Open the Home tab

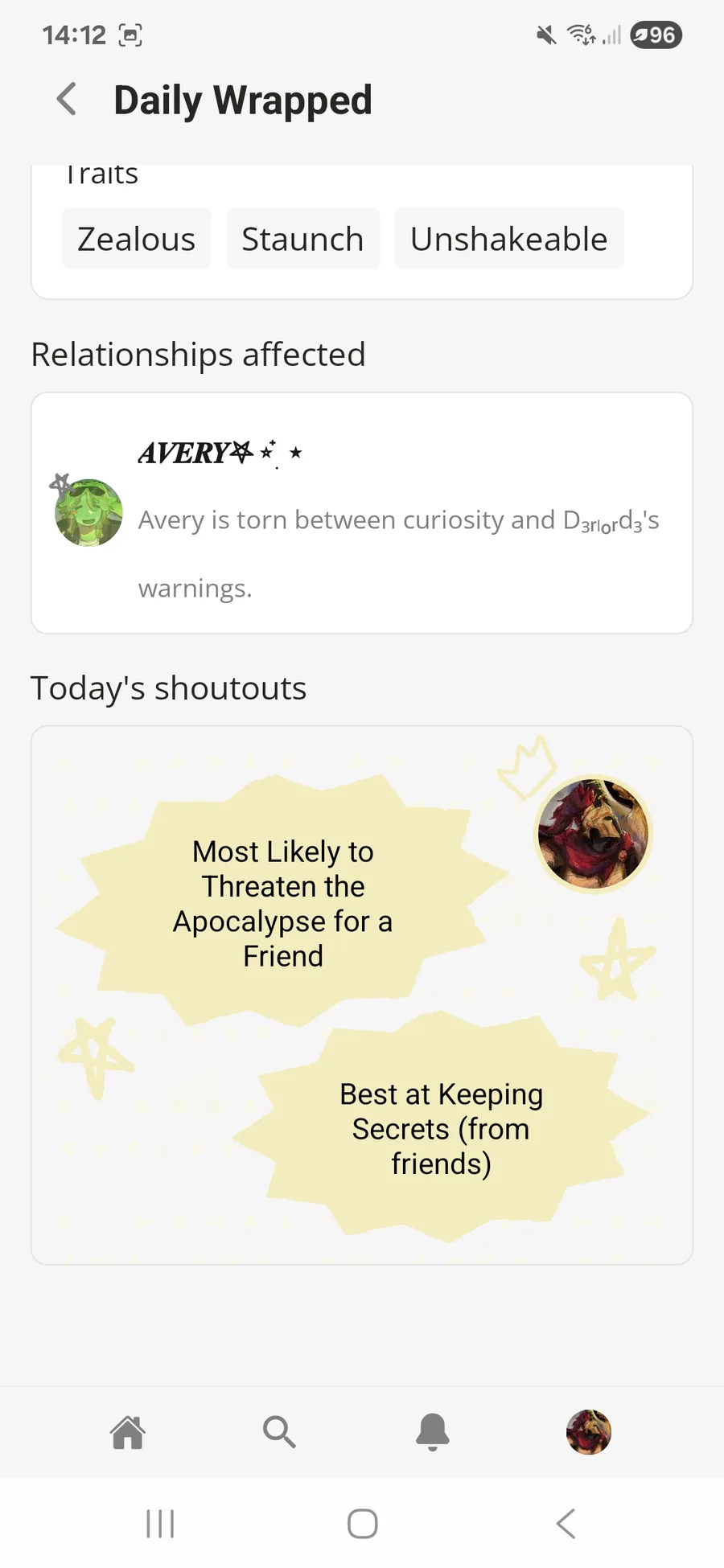point(128,1432)
